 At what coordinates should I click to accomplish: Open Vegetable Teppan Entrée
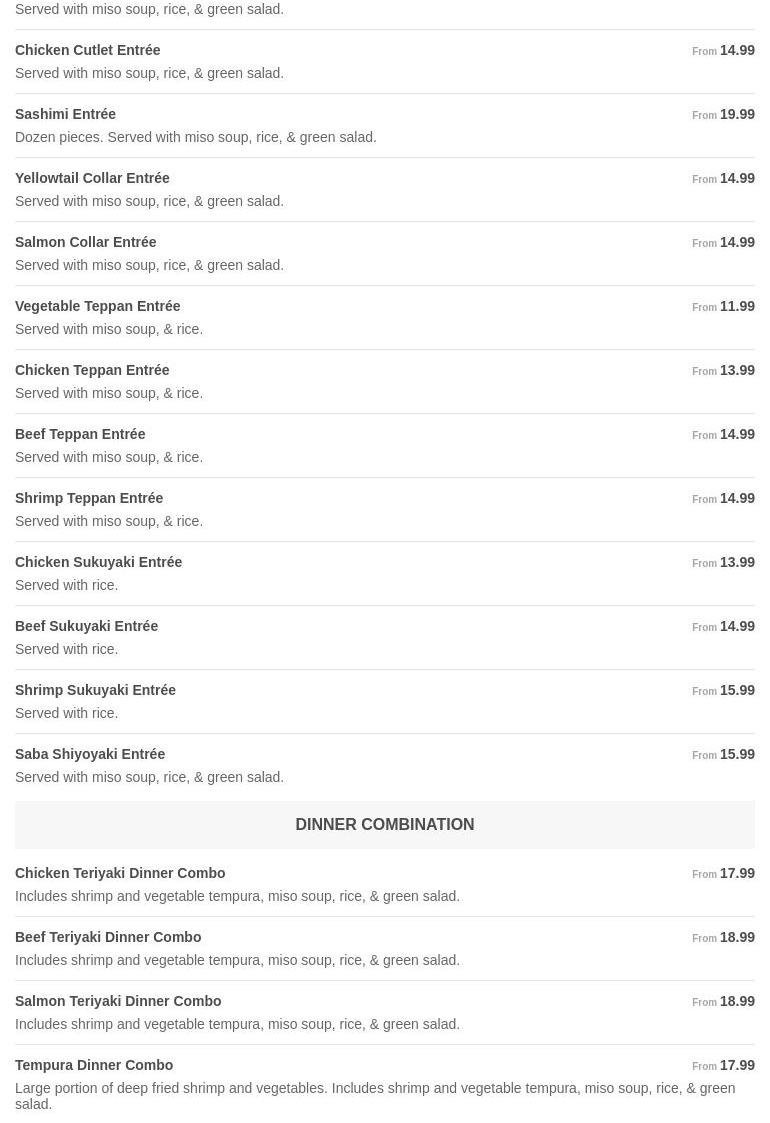click(x=98, y=306)
